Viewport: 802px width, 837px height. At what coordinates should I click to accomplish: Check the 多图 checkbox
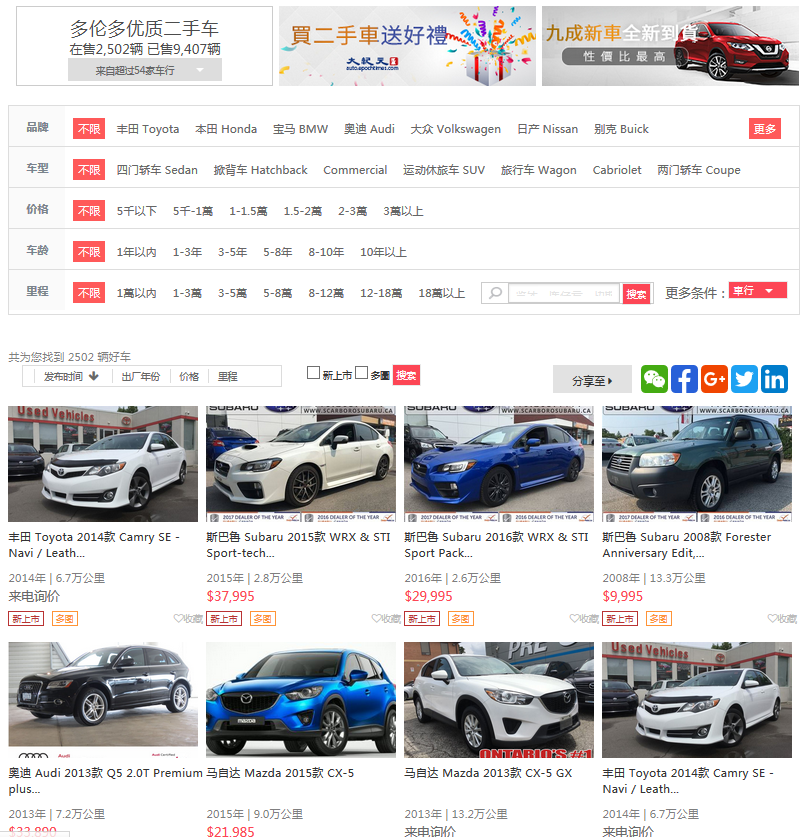click(x=361, y=373)
